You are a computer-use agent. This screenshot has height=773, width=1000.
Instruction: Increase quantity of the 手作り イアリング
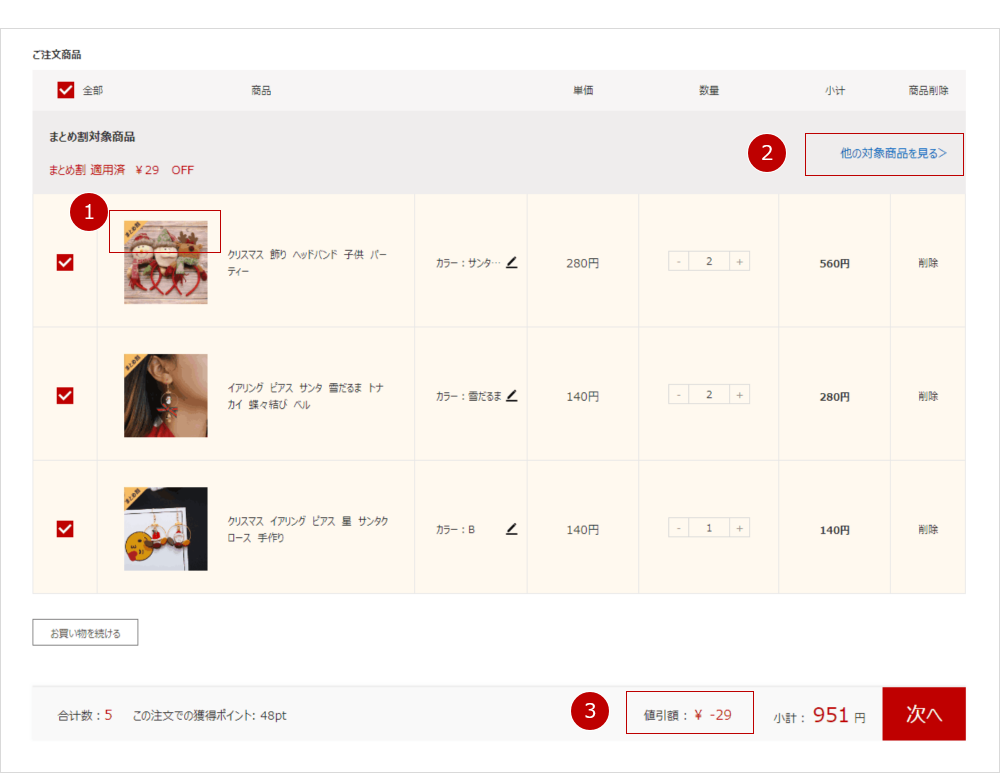(739, 528)
